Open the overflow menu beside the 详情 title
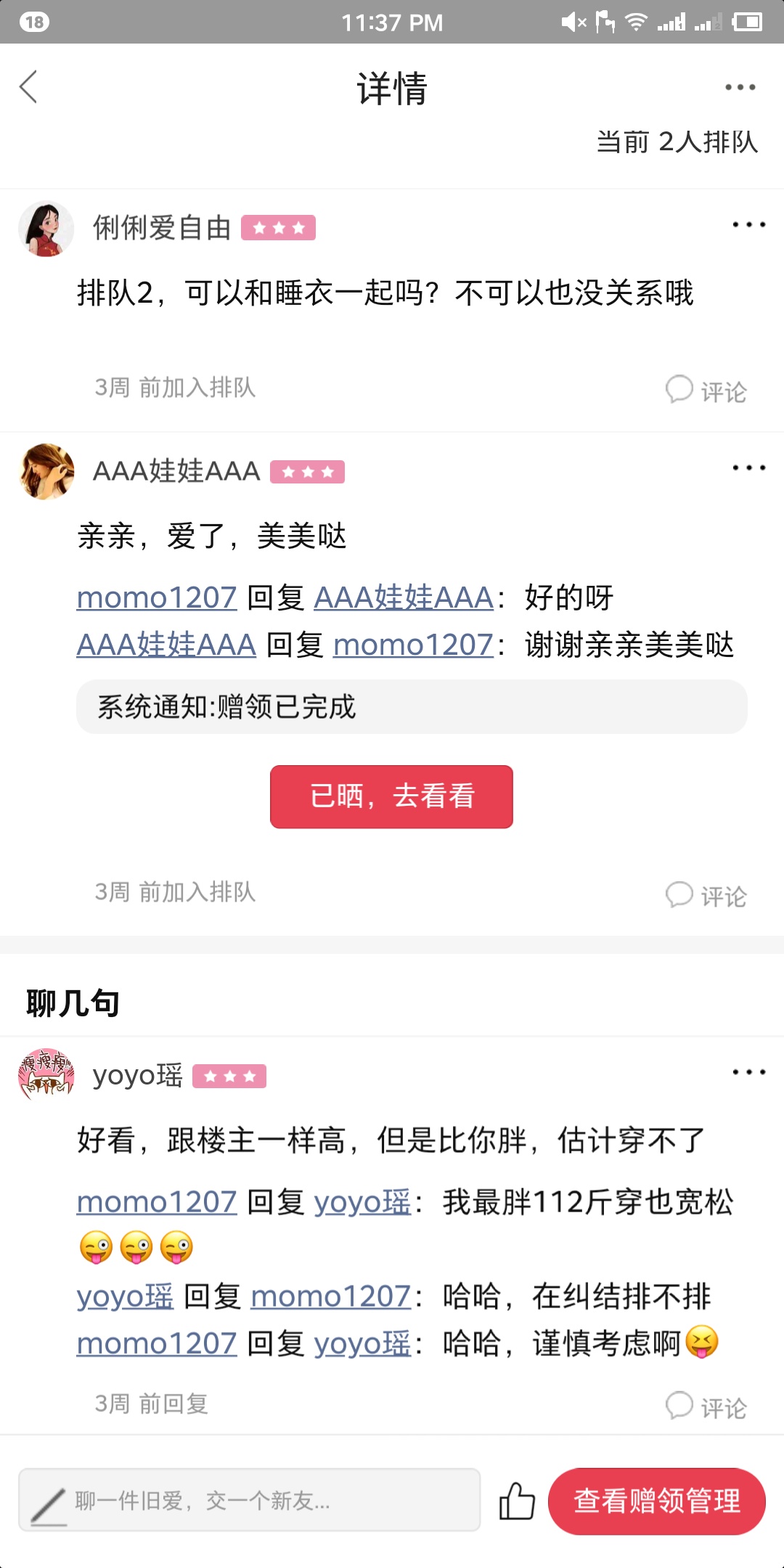The image size is (784, 1568). (x=740, y=88)
